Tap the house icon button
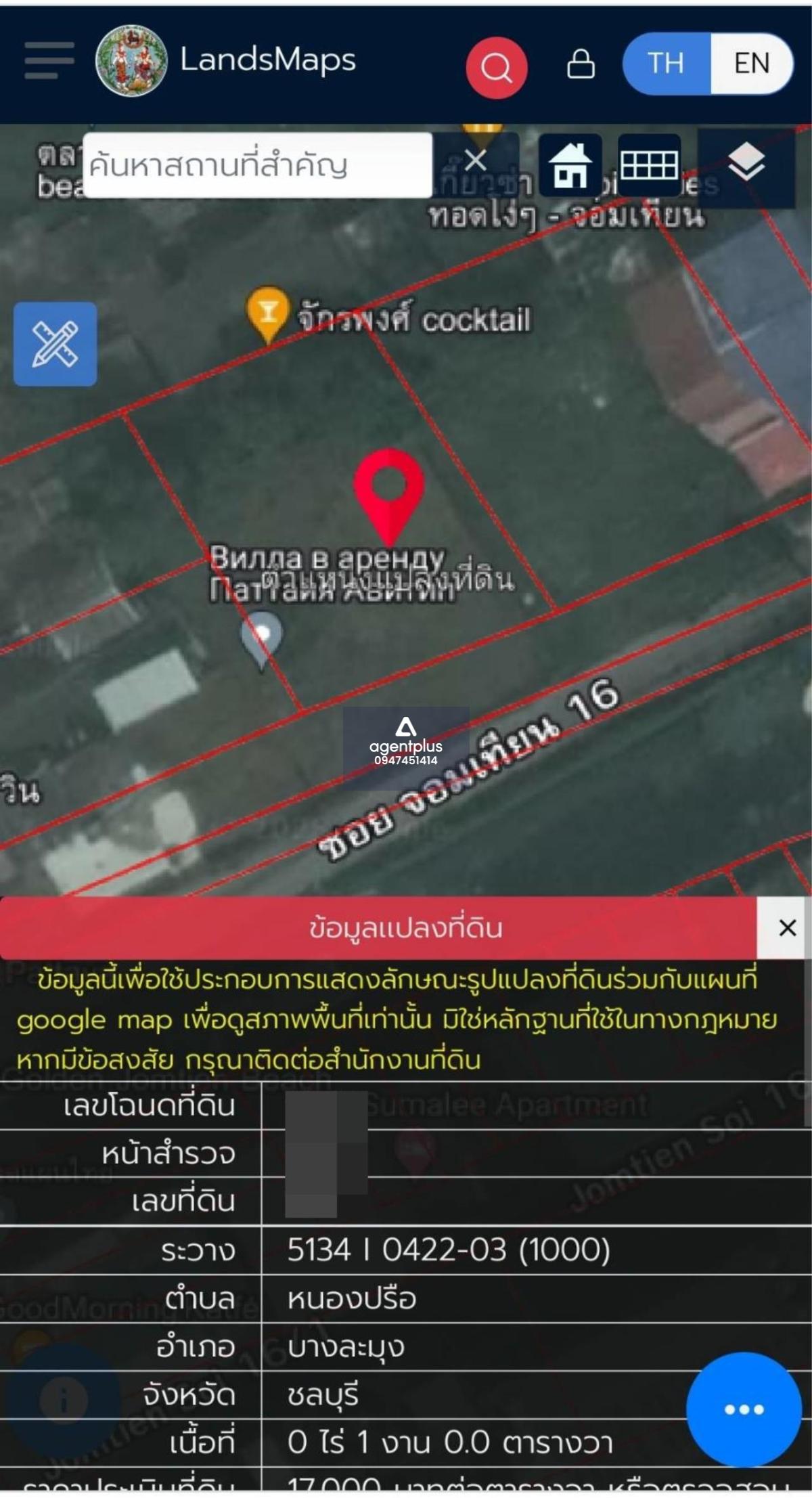This screenshot has height=1498, width=812. click(x=570, y=165)
